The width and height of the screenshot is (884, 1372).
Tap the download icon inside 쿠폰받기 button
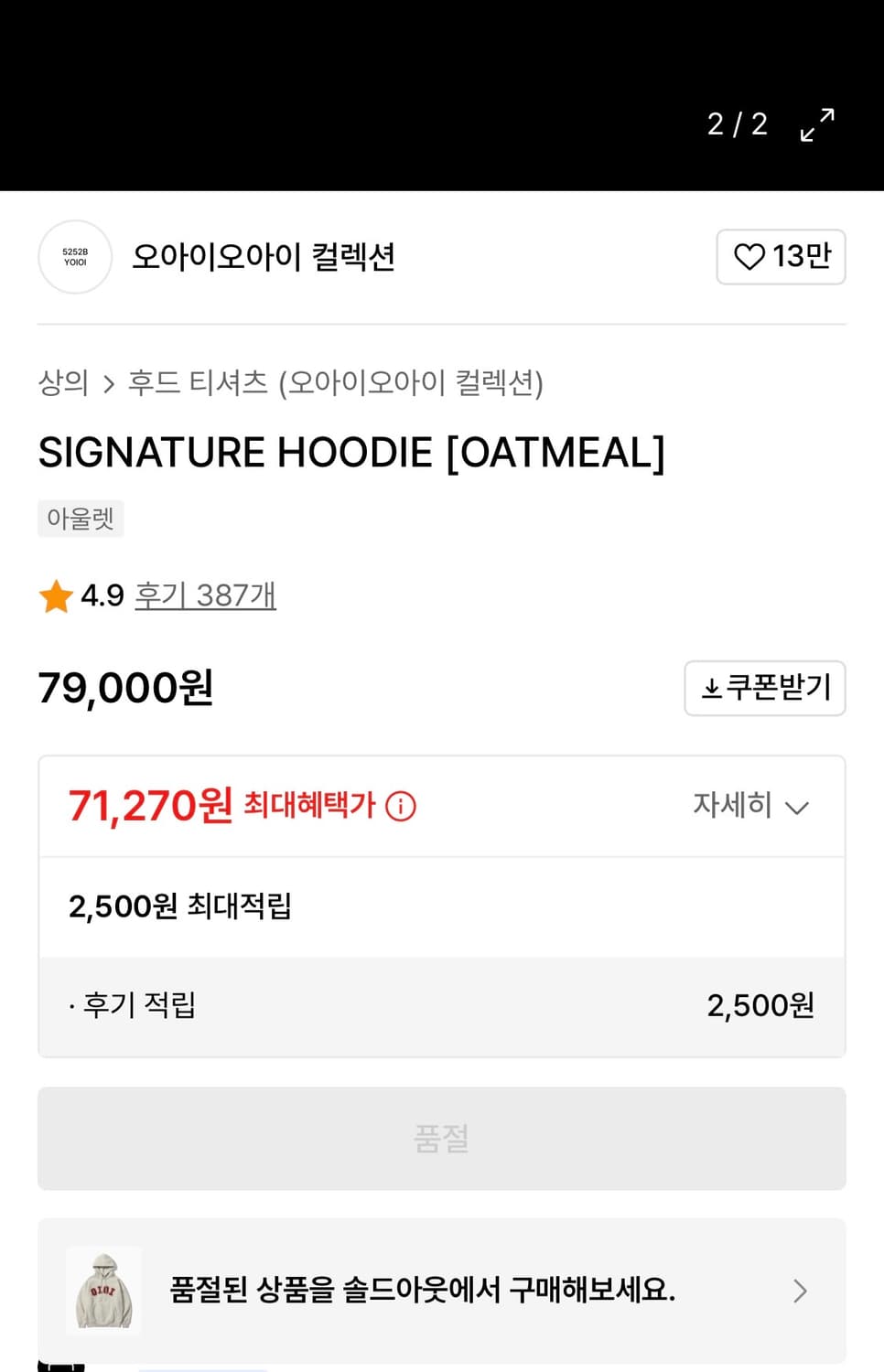pyautogui.click(x=712, y=689)
